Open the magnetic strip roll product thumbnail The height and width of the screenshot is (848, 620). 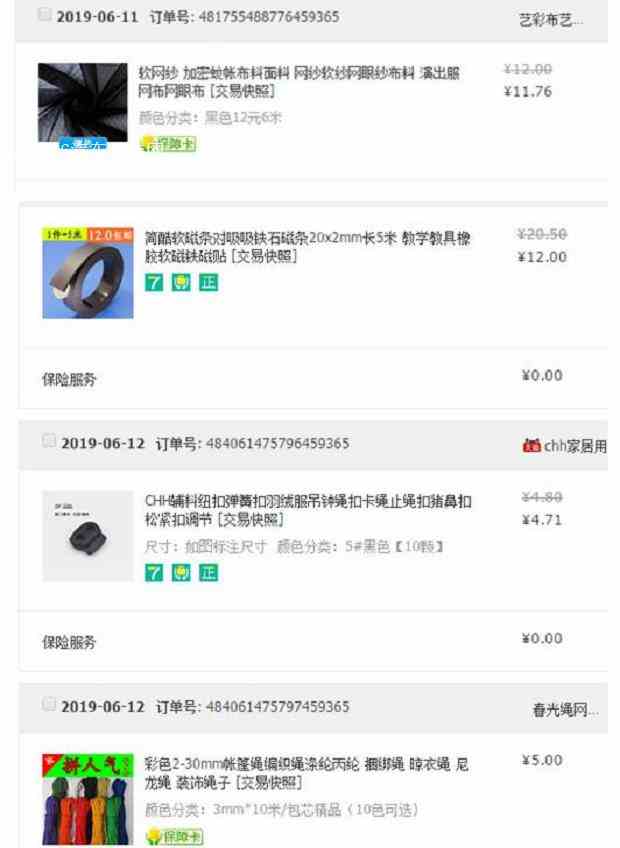88,273
